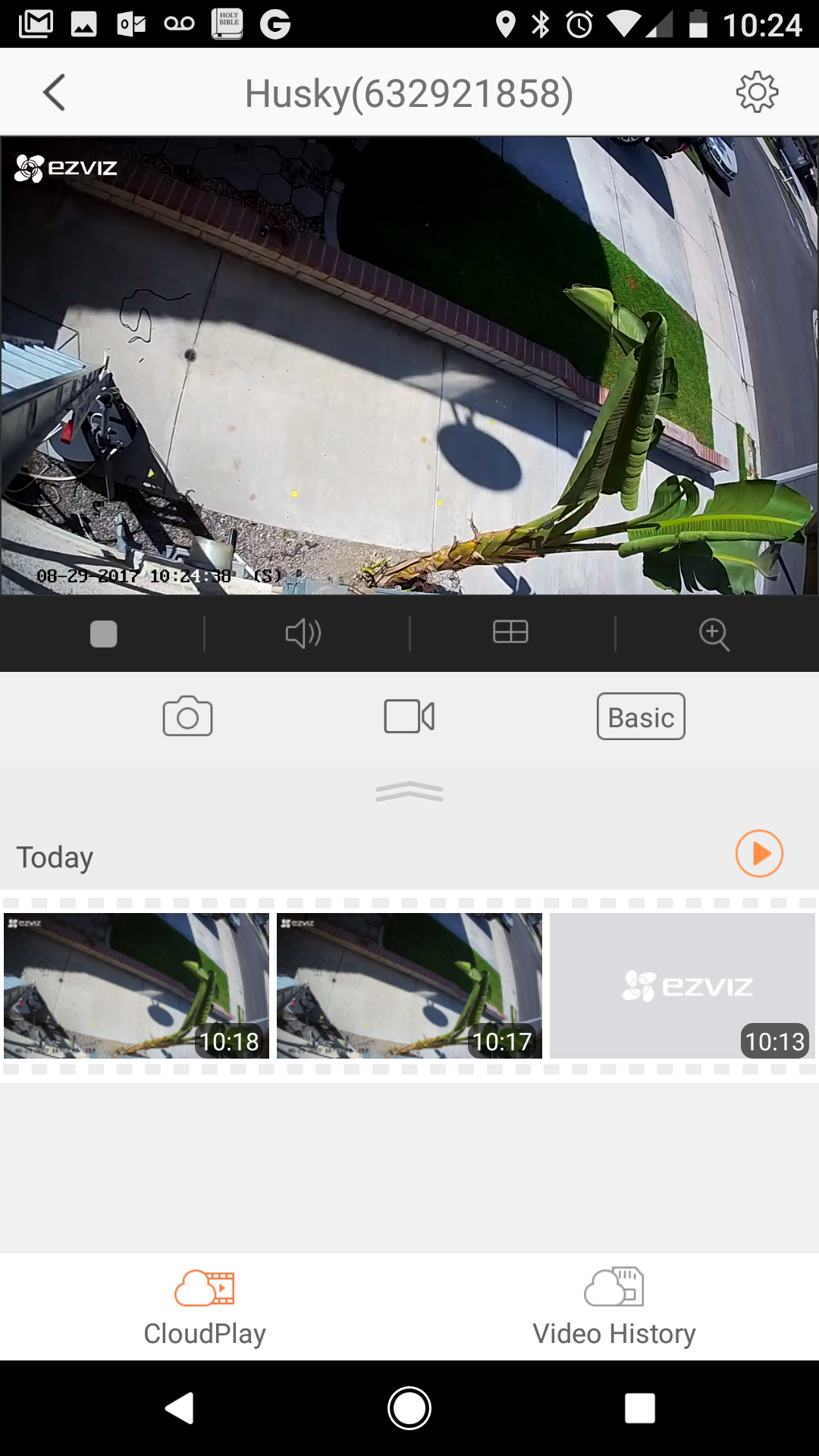Open camera settings gear
This screenshot has width=819, height=1456.
(x=757, y=93)
